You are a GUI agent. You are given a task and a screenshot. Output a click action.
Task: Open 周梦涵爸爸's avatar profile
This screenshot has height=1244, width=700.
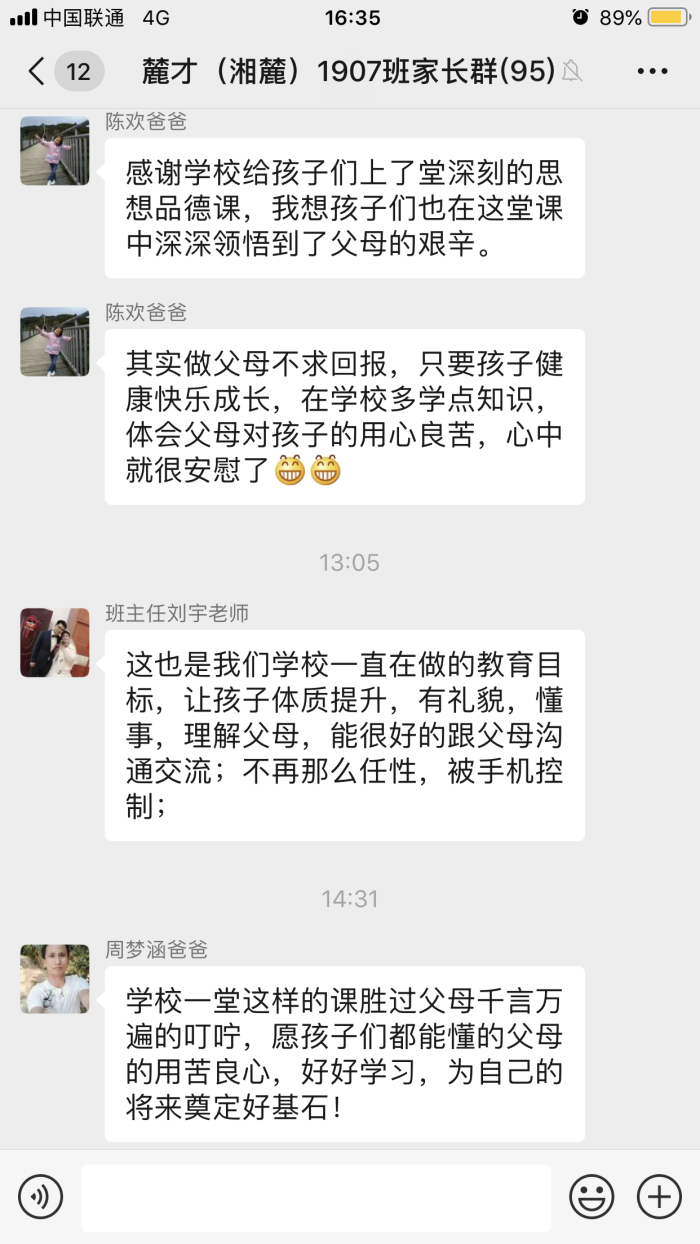[x=55, y=979]
